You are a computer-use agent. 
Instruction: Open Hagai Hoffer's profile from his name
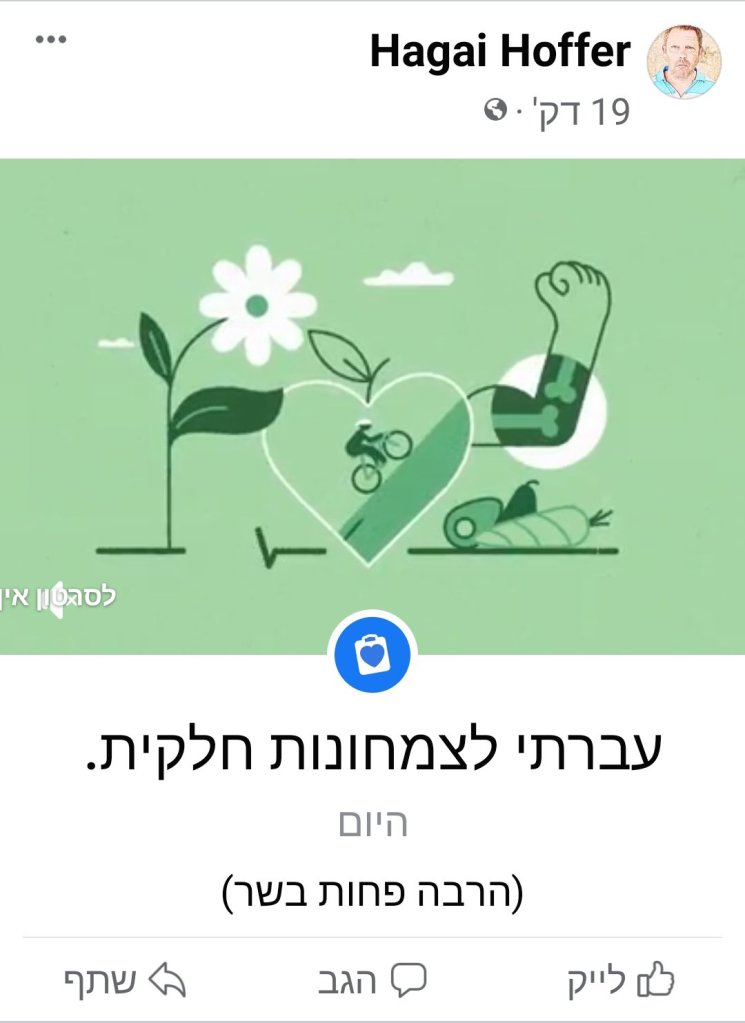pyautogui.click(x=500, y=52)
